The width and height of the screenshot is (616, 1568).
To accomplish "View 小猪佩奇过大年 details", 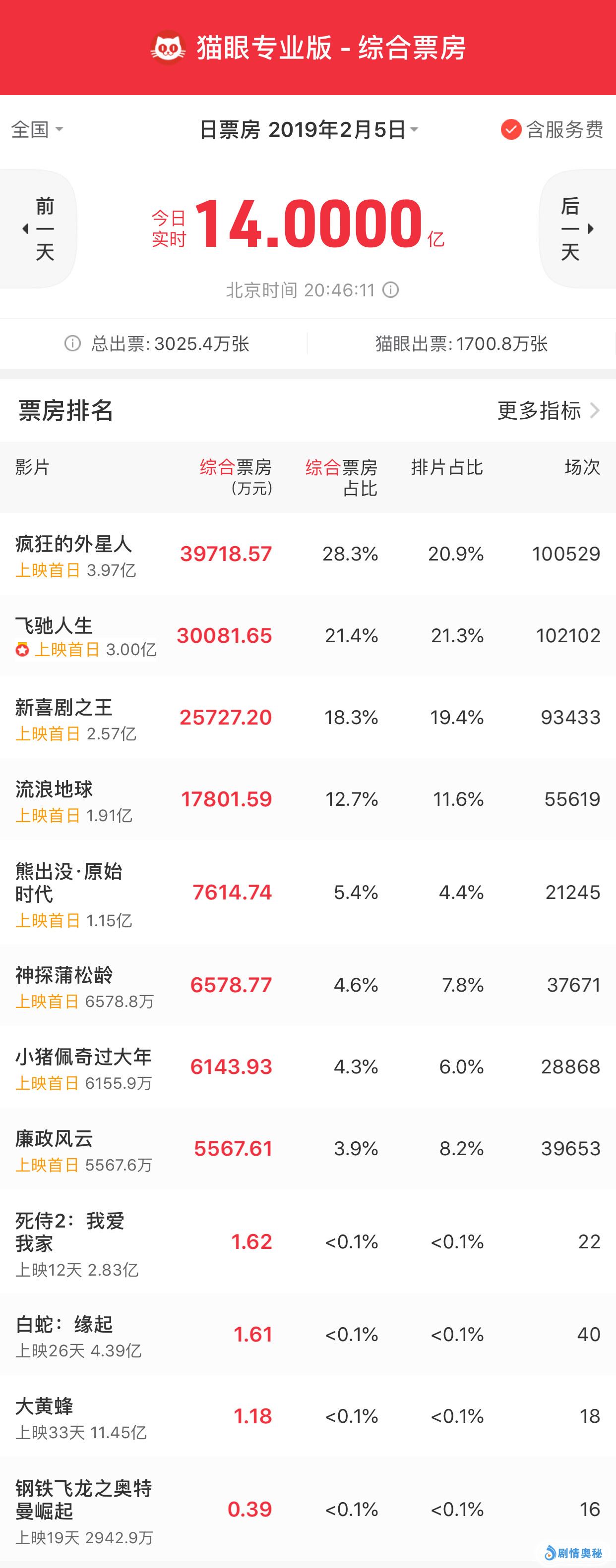I will (x=83, y=1057).
